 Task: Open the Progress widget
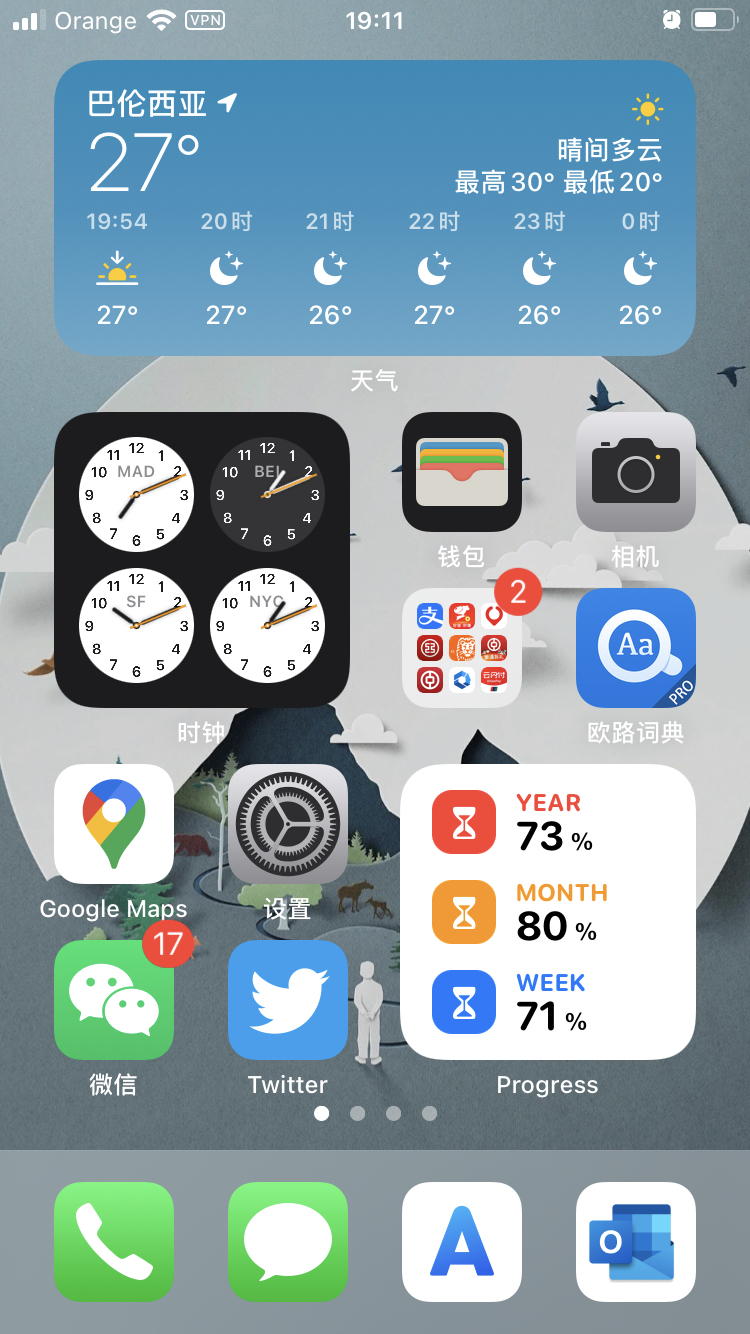pyautogui.click(x=547, y=912)
